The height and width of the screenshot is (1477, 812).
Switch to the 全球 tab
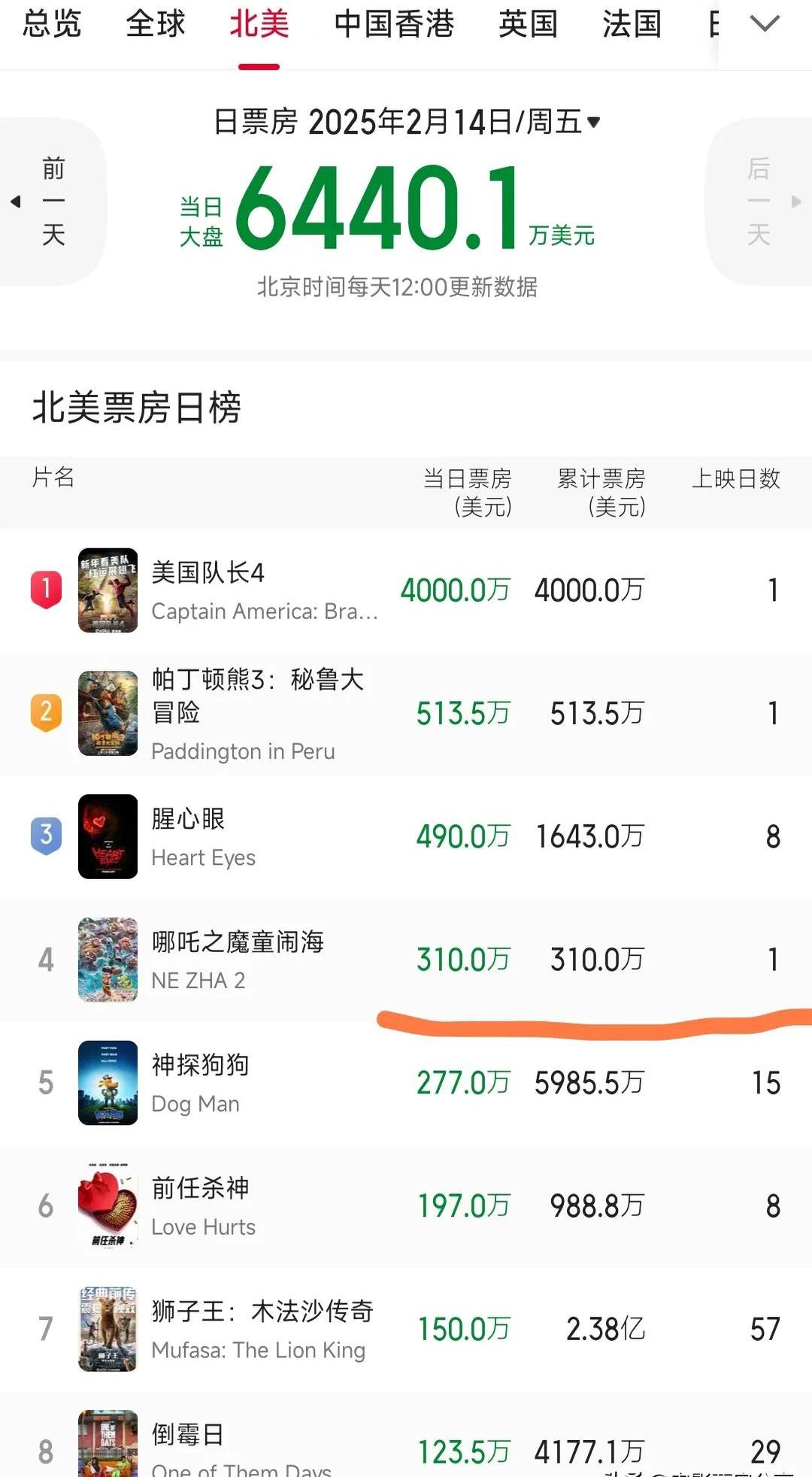[156, 24]
